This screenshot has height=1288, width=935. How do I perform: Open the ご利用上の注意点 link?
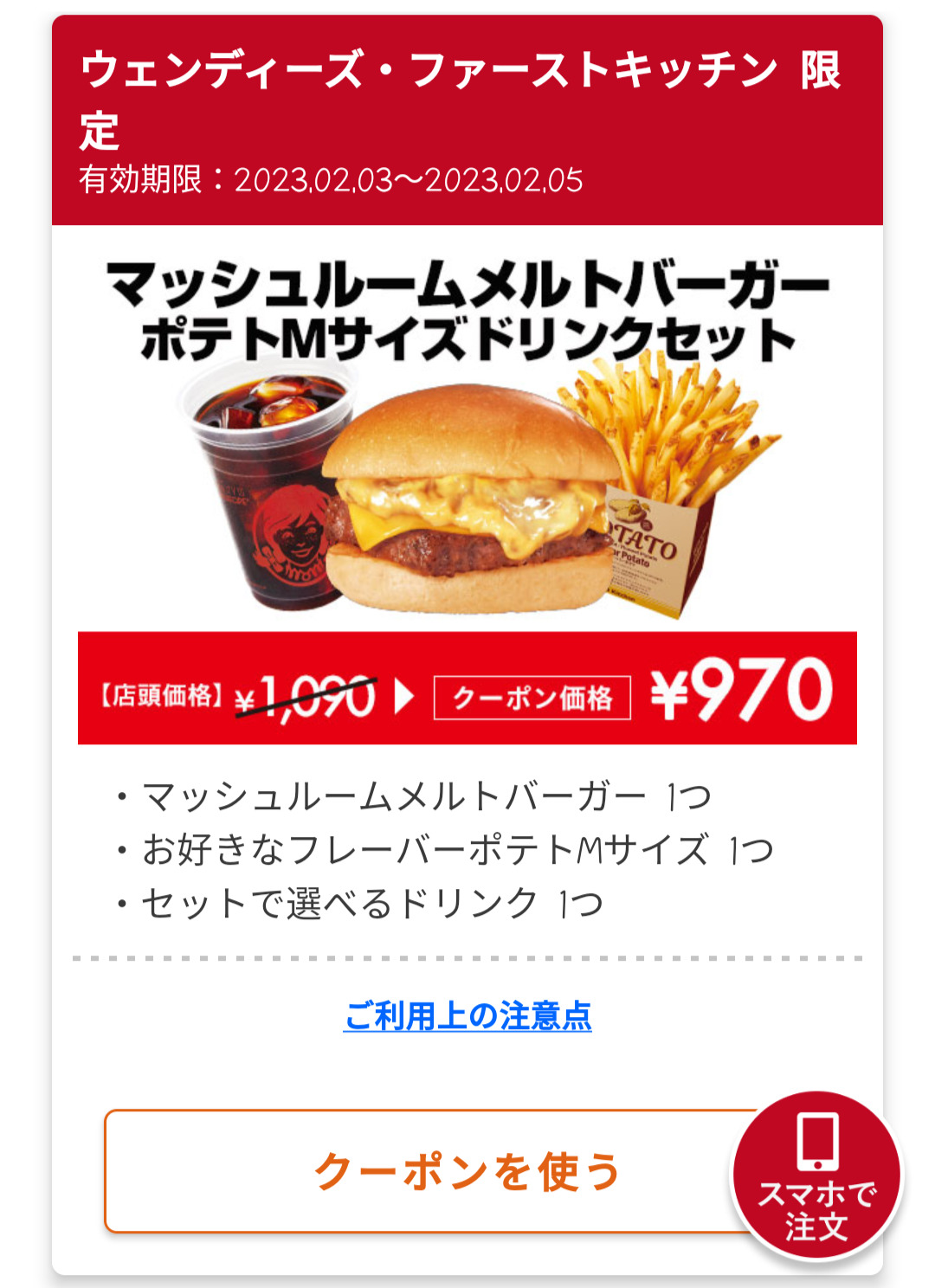[x=467, y=1016]
